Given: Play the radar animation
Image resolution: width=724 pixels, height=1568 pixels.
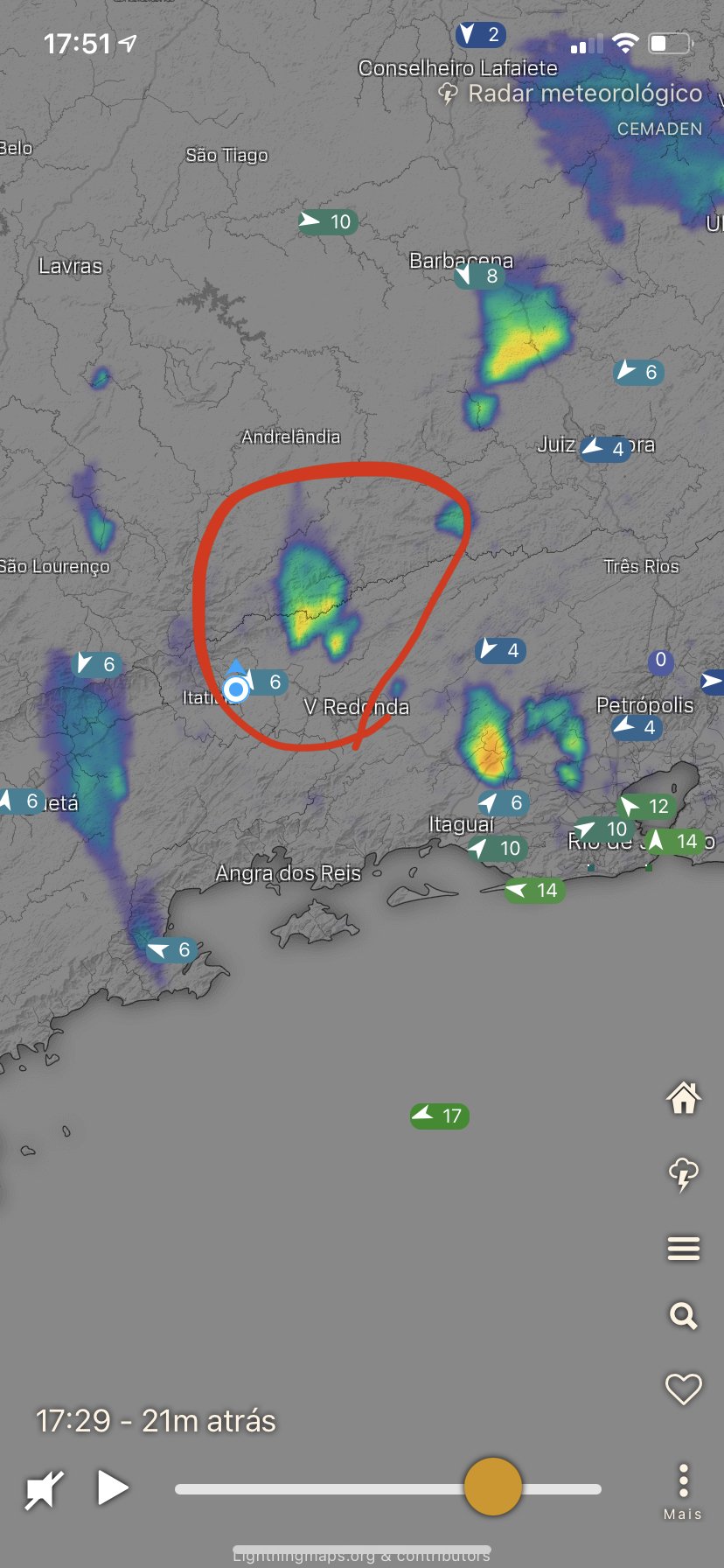Looking at the screenshot, I should [x=113, y=1487].
